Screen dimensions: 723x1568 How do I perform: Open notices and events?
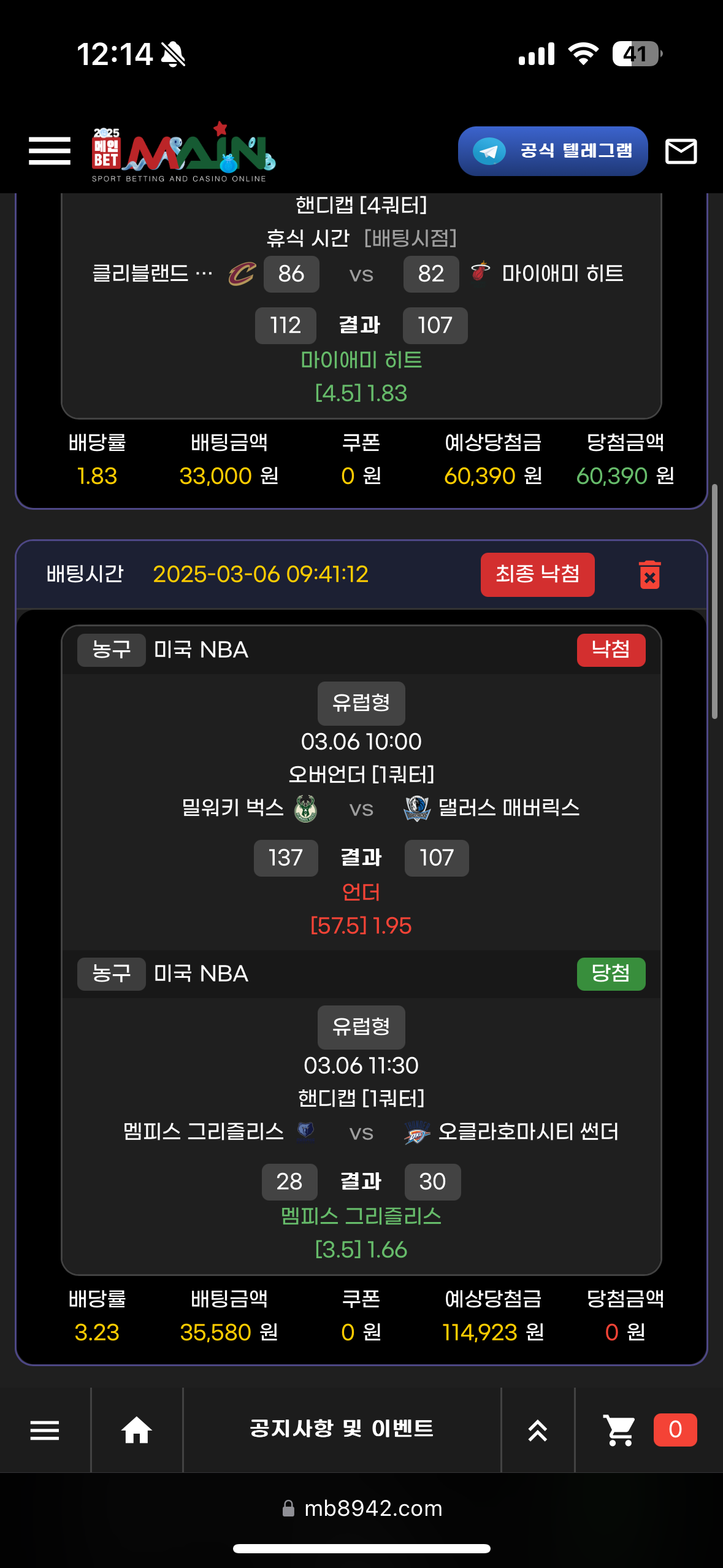(342, 1429)
